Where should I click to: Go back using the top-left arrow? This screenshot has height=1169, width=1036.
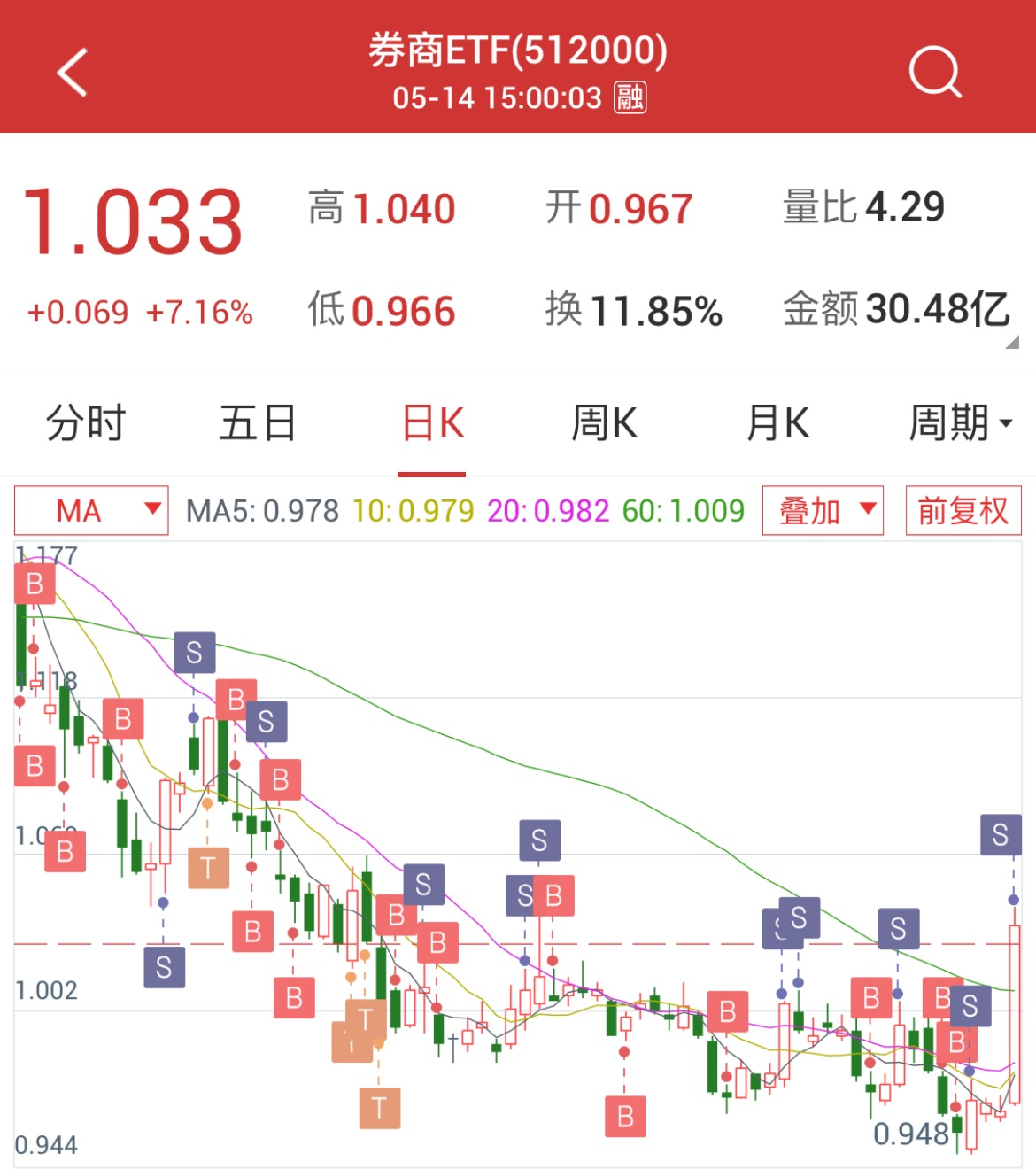pos(73,72)
